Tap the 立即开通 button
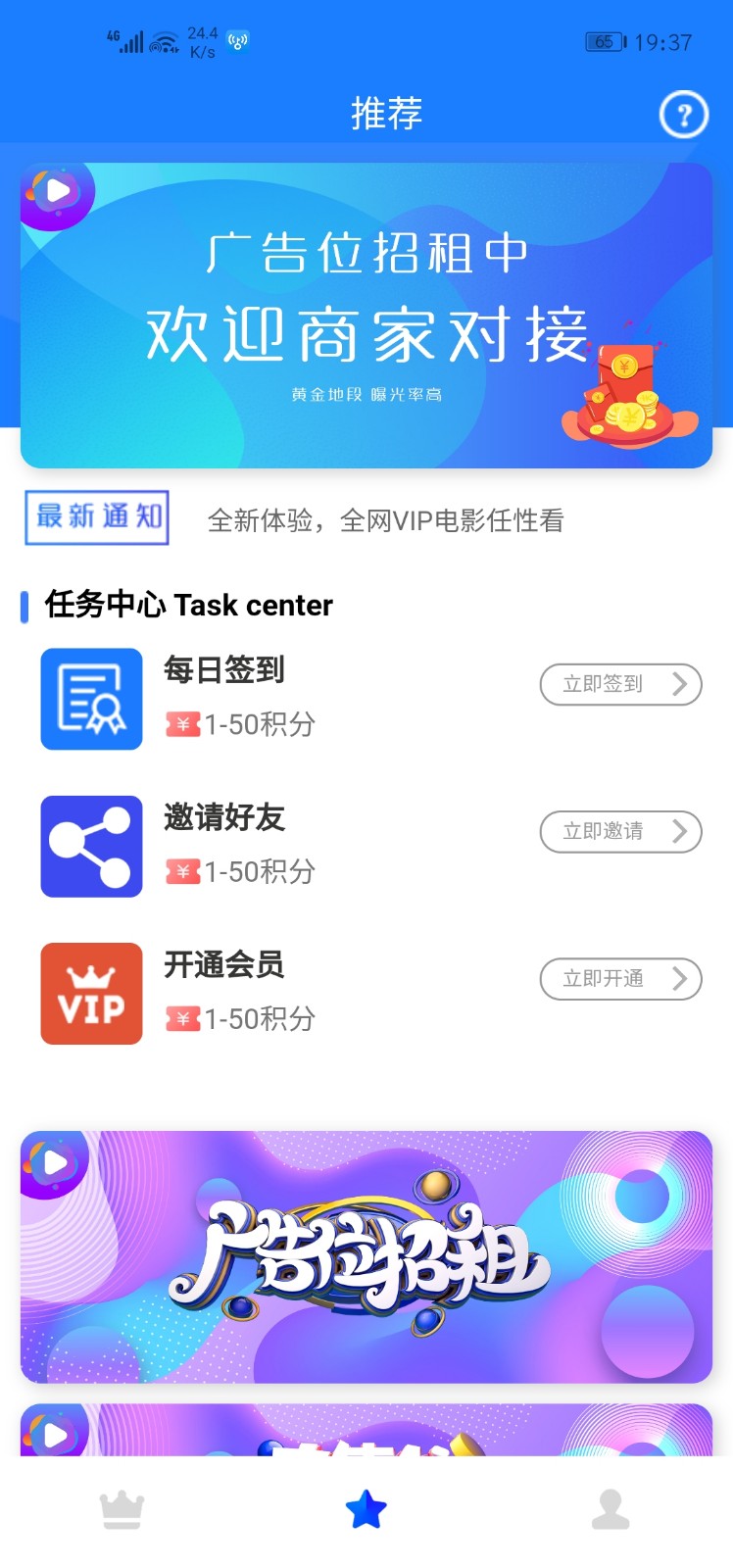733x1568 pixels. [x=620, y=979]
